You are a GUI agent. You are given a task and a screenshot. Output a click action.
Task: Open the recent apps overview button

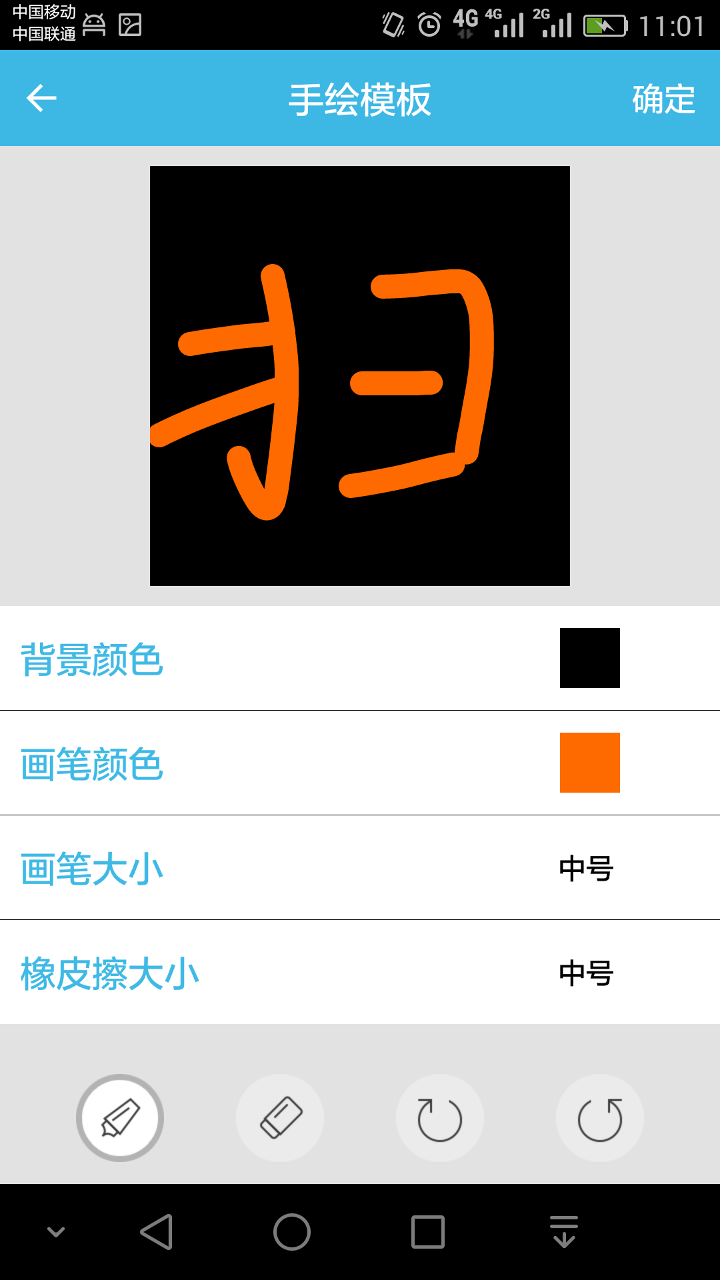427,1231
